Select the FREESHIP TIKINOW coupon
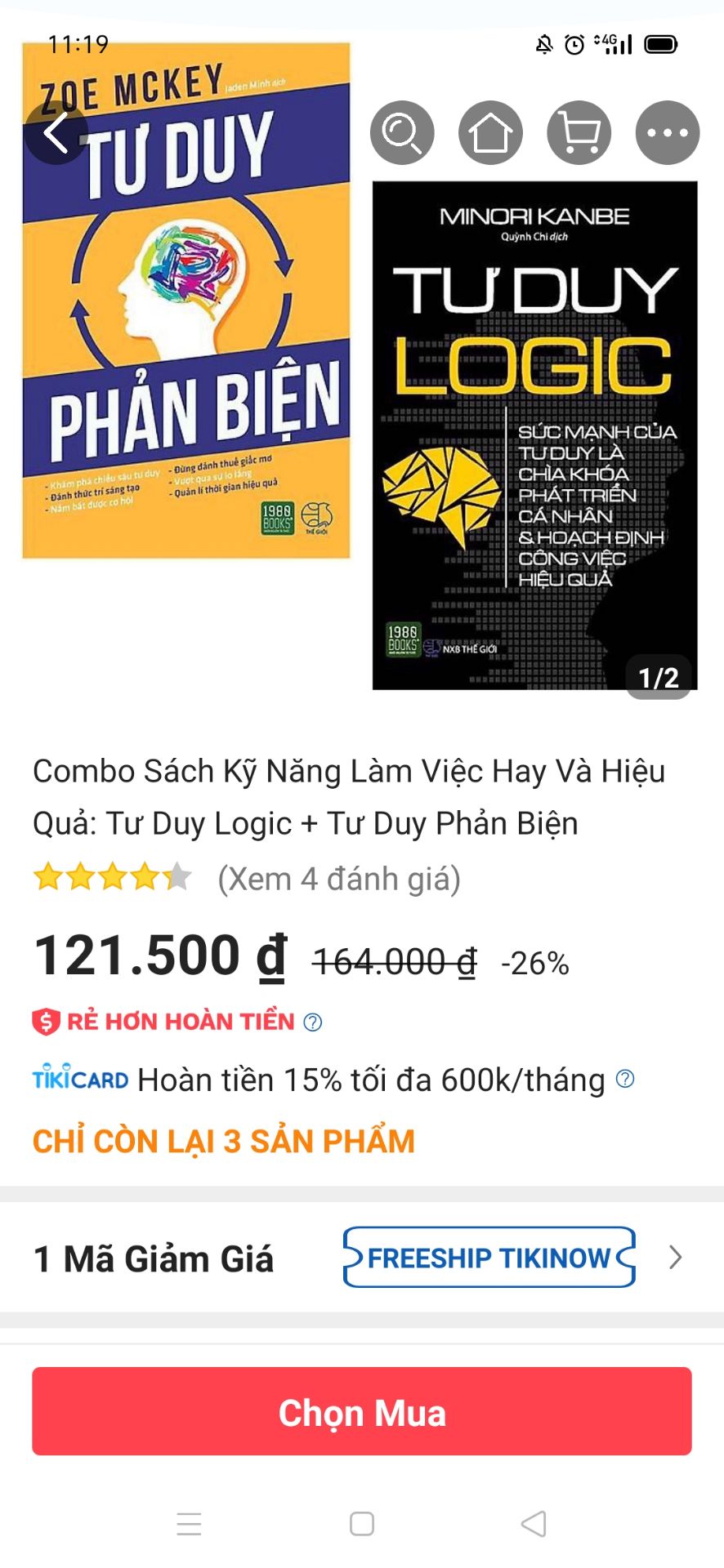The width and height of the screenshot is (724, 1568). pyautogui.click(x=489, y=1258)
